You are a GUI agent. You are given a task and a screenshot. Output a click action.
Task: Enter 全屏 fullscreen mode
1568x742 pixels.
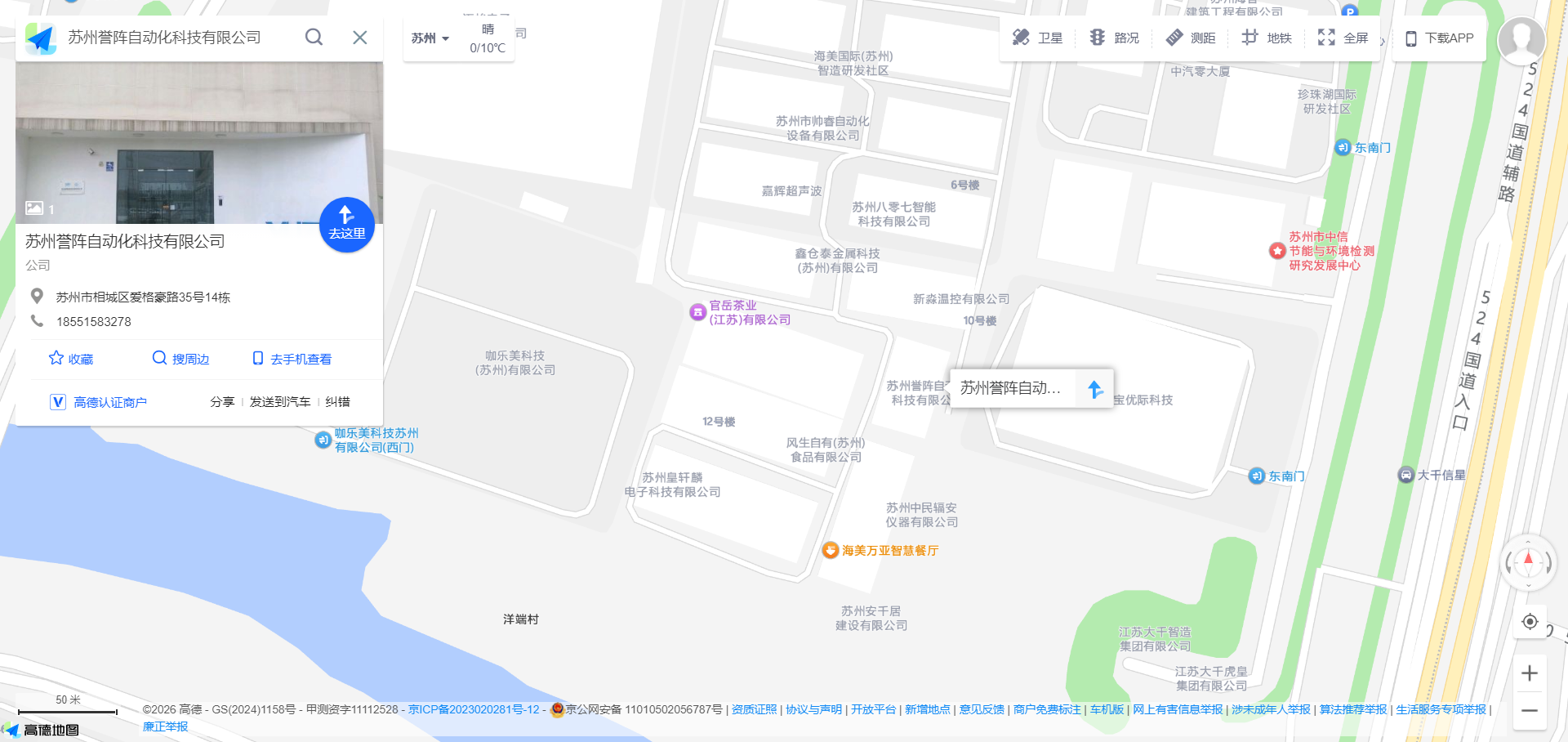point(1343,38)
